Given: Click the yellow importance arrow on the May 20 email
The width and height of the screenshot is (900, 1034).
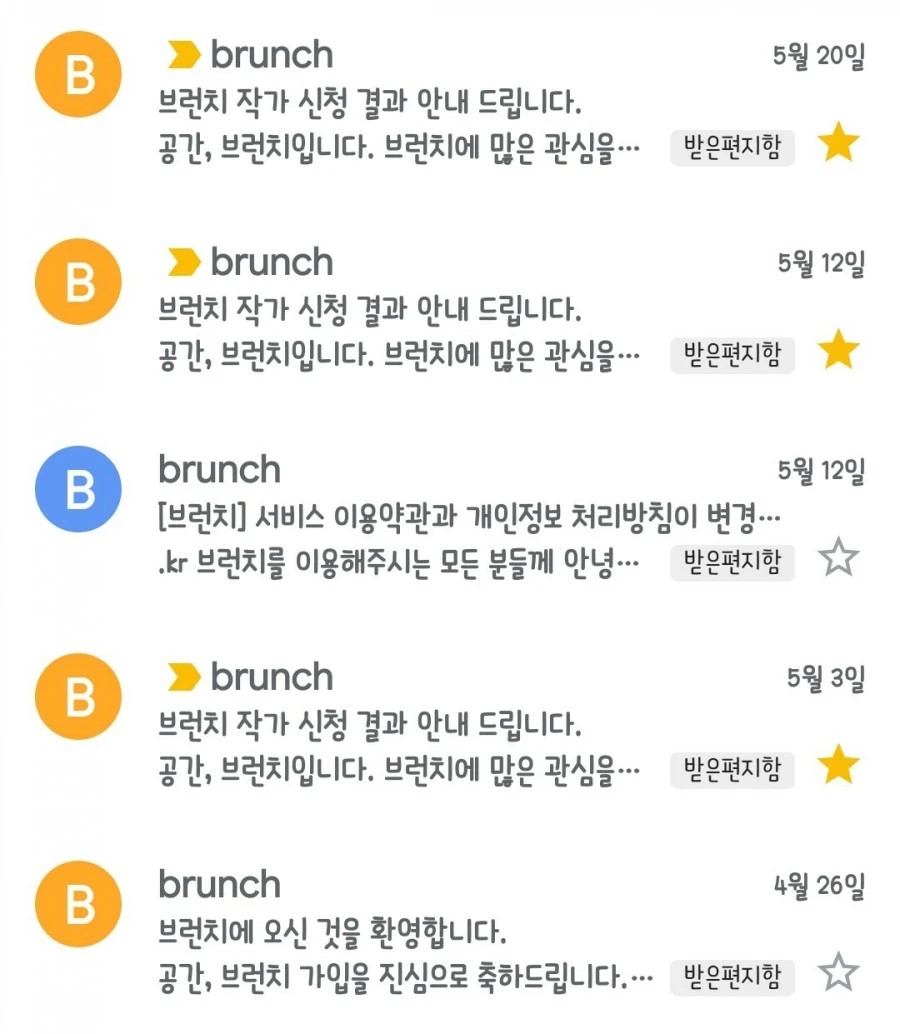Looking at the screenshot, I should click(x=182, y=55).
